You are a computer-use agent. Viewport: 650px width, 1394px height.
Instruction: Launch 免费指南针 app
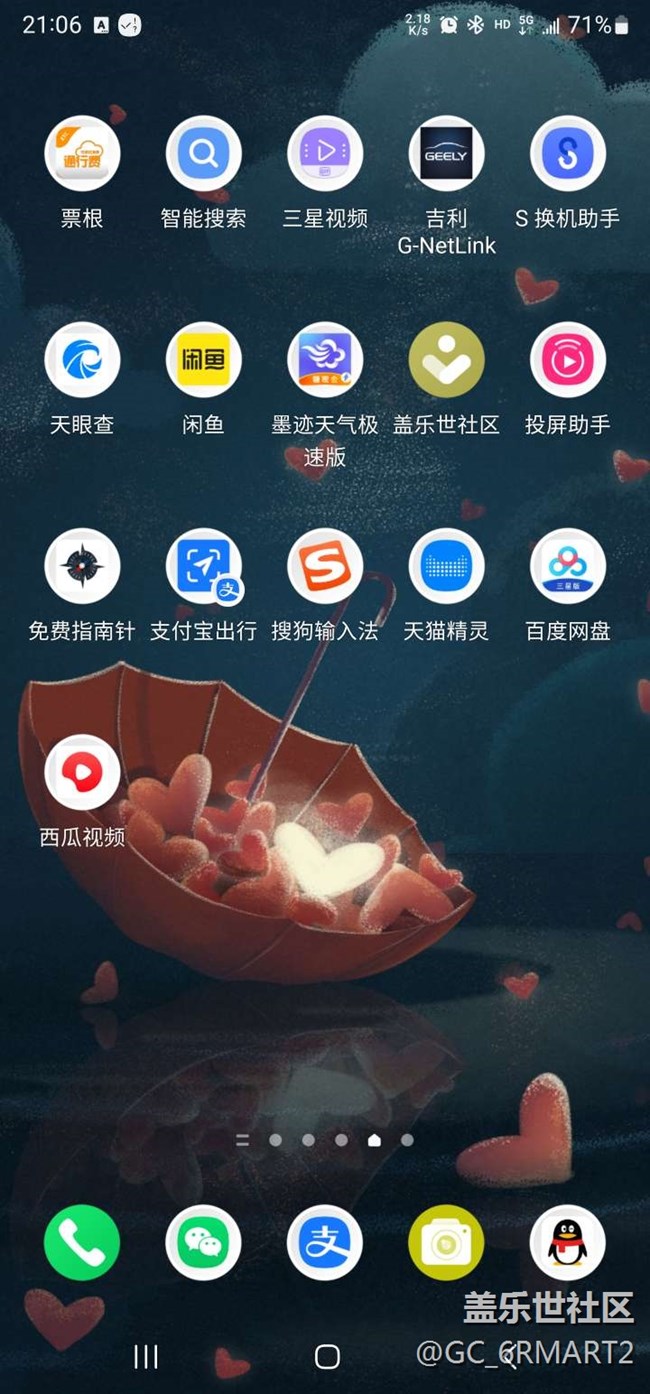[82, 566]
